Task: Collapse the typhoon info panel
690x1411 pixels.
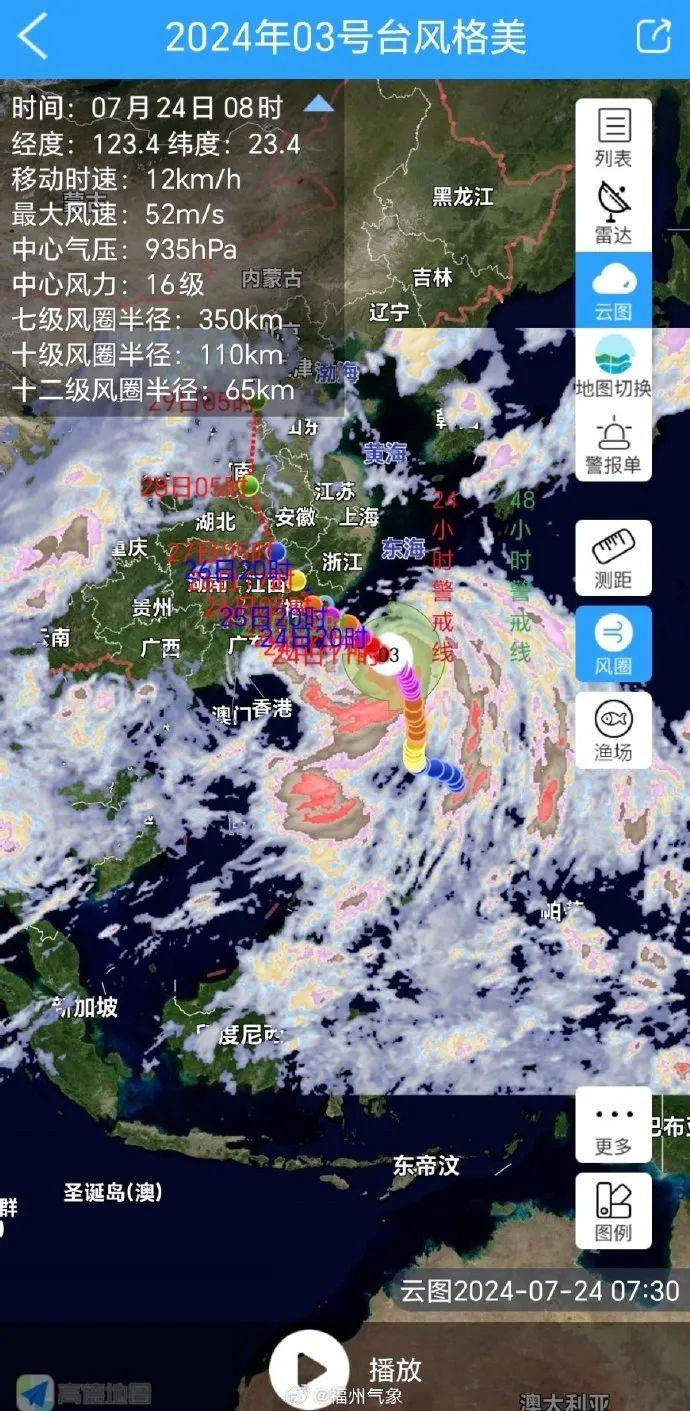Action: pos(319,104)
